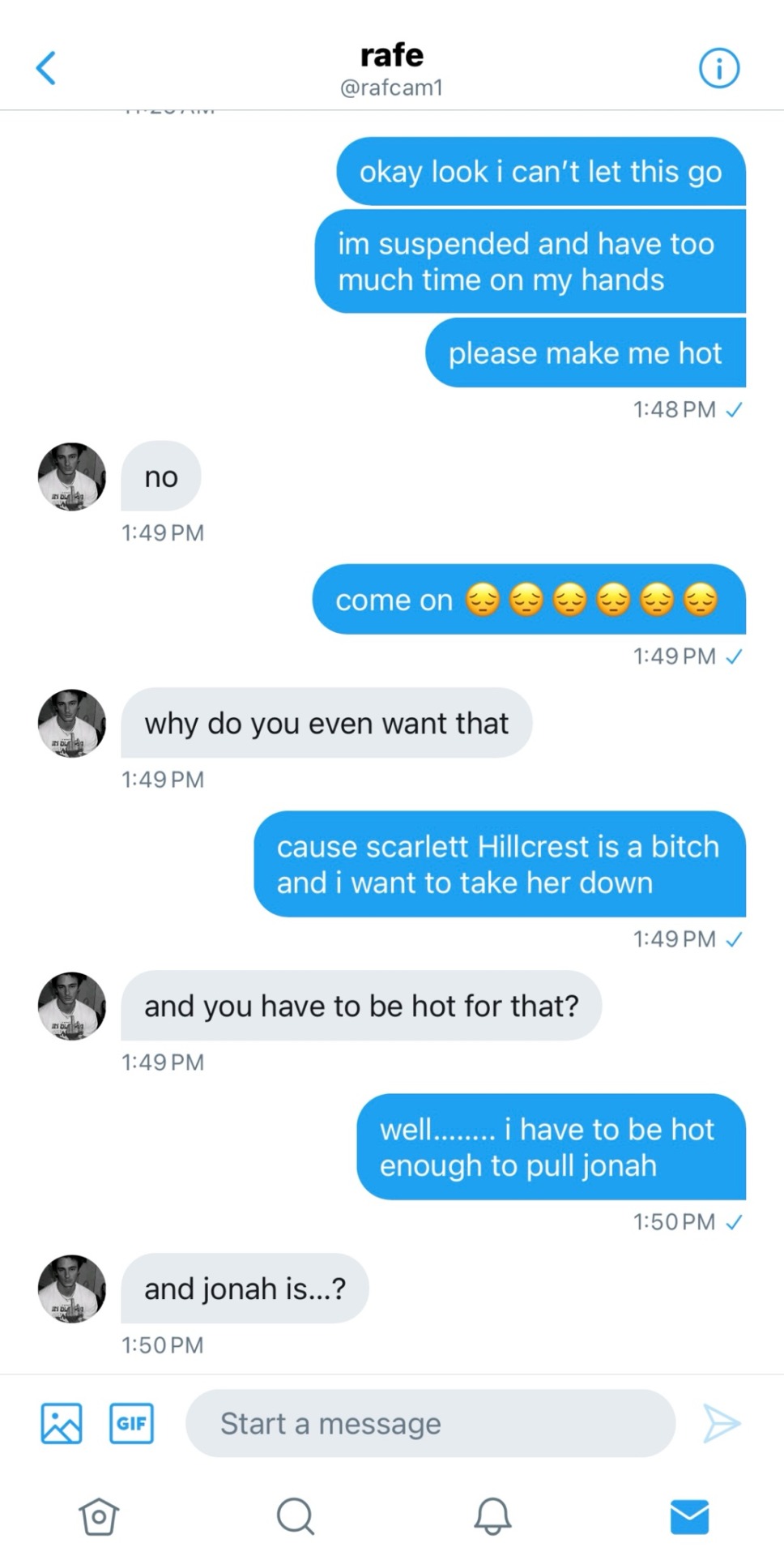The image size is (784, 1556).
Task: Open rafe's profile from the header name
Action: (392, 55)
